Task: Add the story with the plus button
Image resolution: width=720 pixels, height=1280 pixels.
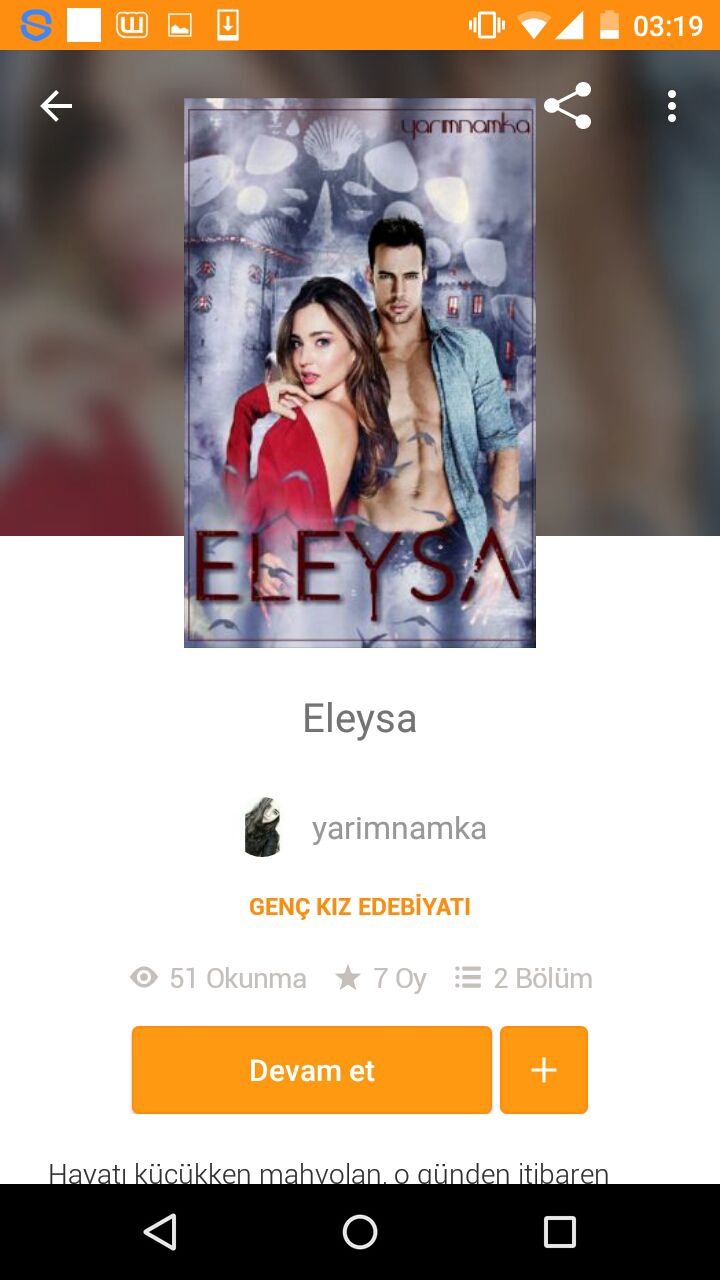Action: [544, 1070]
